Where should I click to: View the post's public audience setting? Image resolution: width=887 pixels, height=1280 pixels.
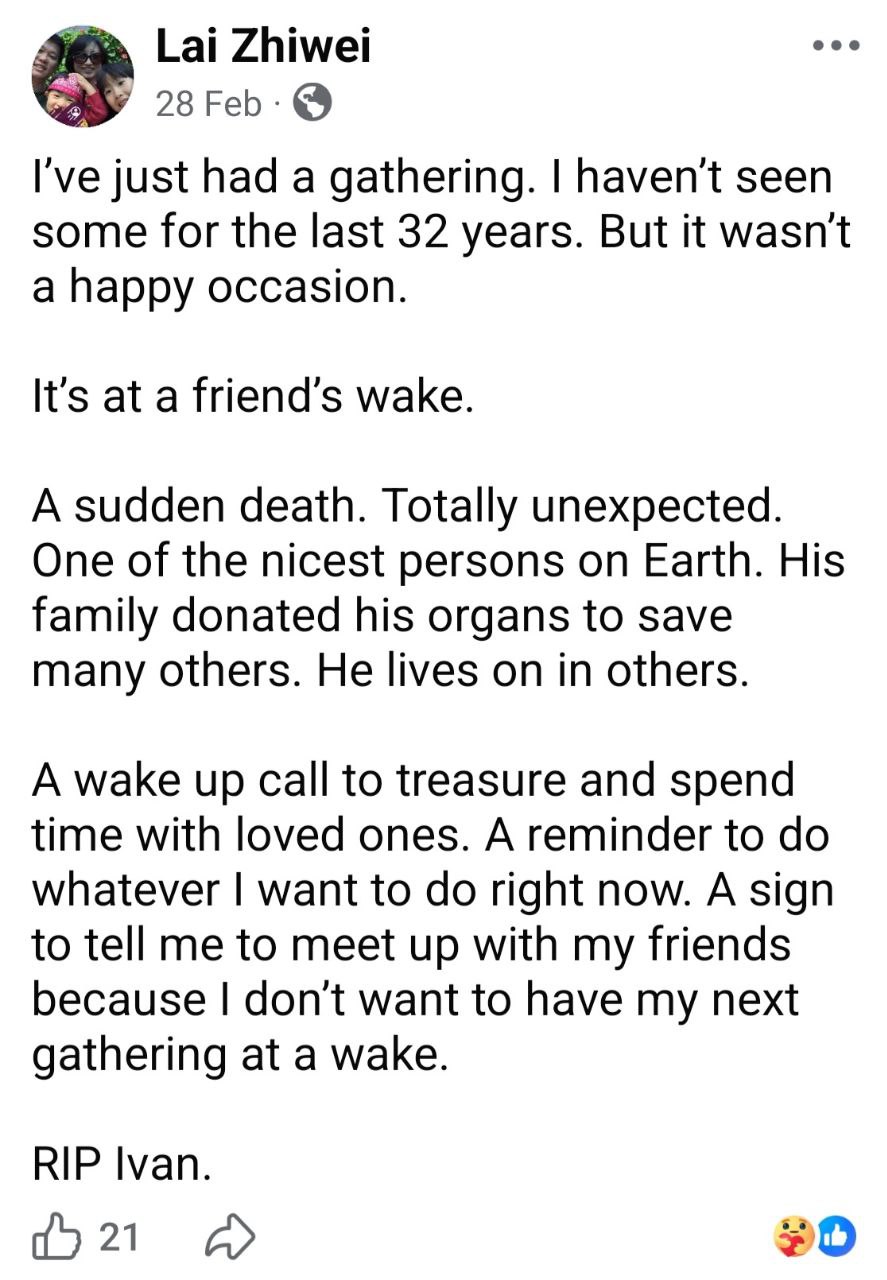(x=310, y=104)
